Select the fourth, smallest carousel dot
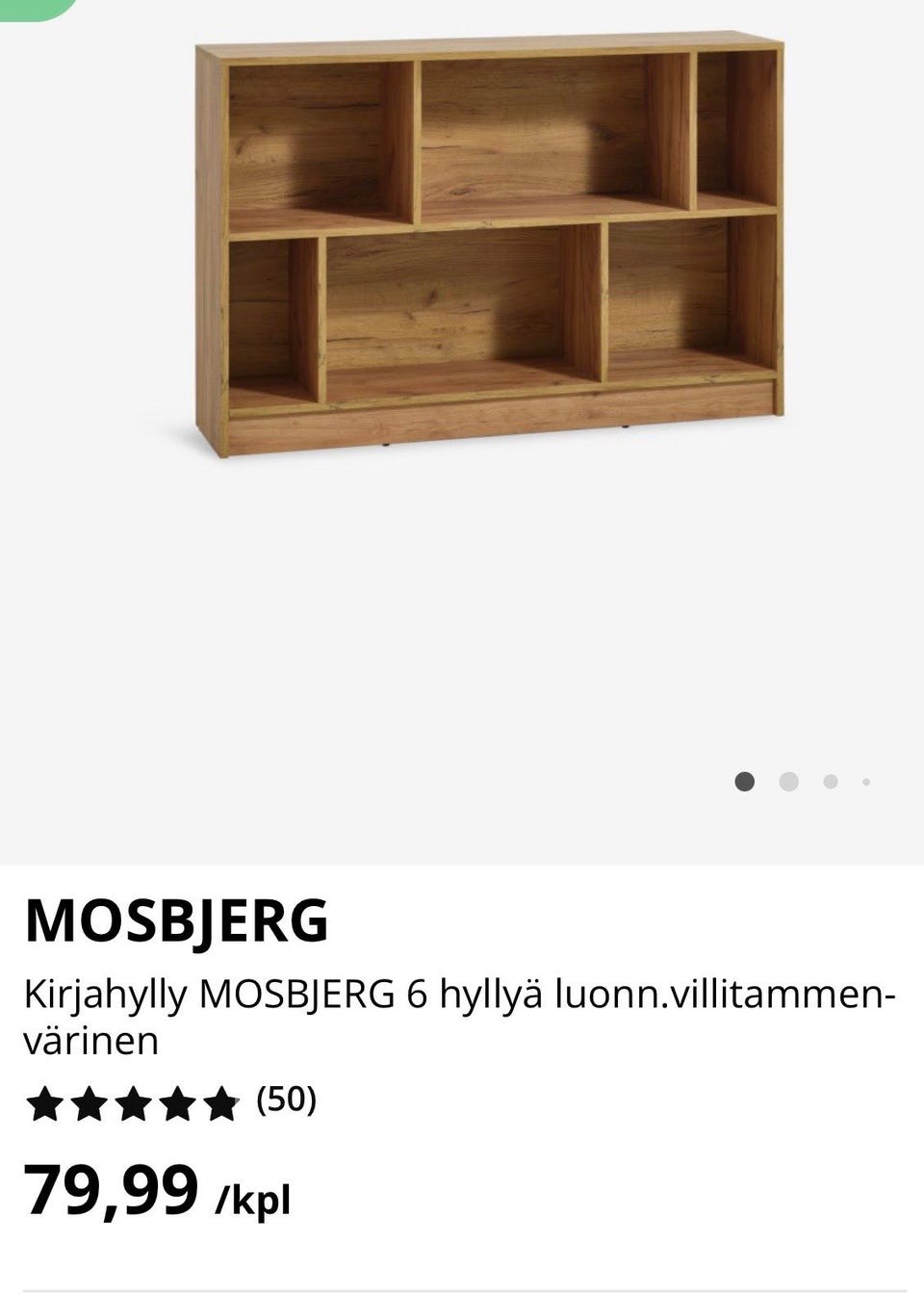Viewport: 924px width, 1294px height. 866,782
